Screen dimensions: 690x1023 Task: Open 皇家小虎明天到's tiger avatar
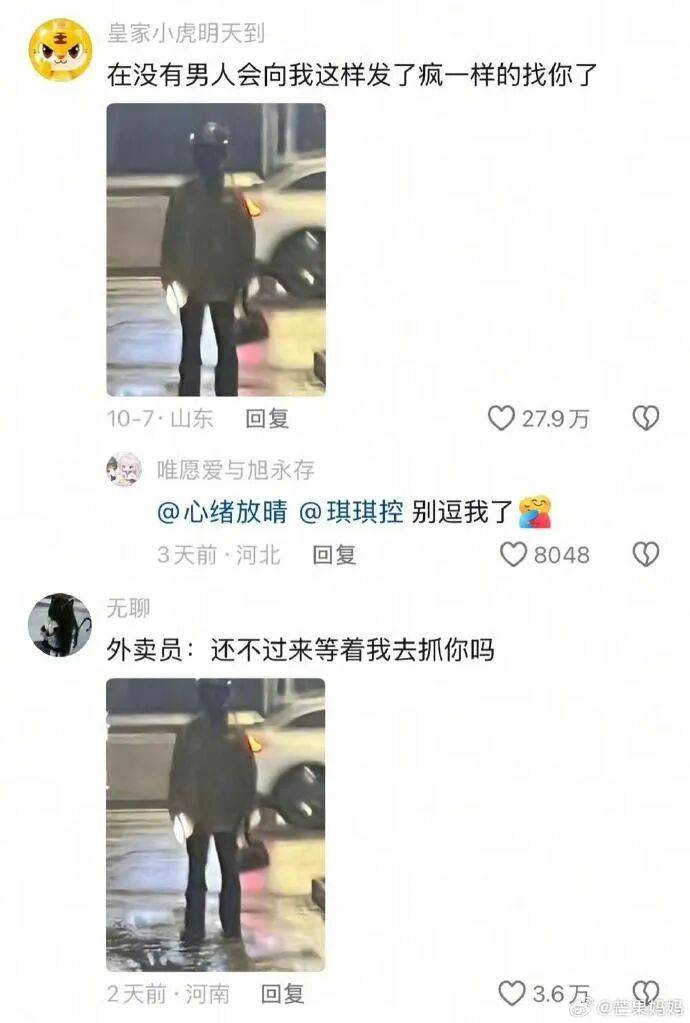point(60,49)
